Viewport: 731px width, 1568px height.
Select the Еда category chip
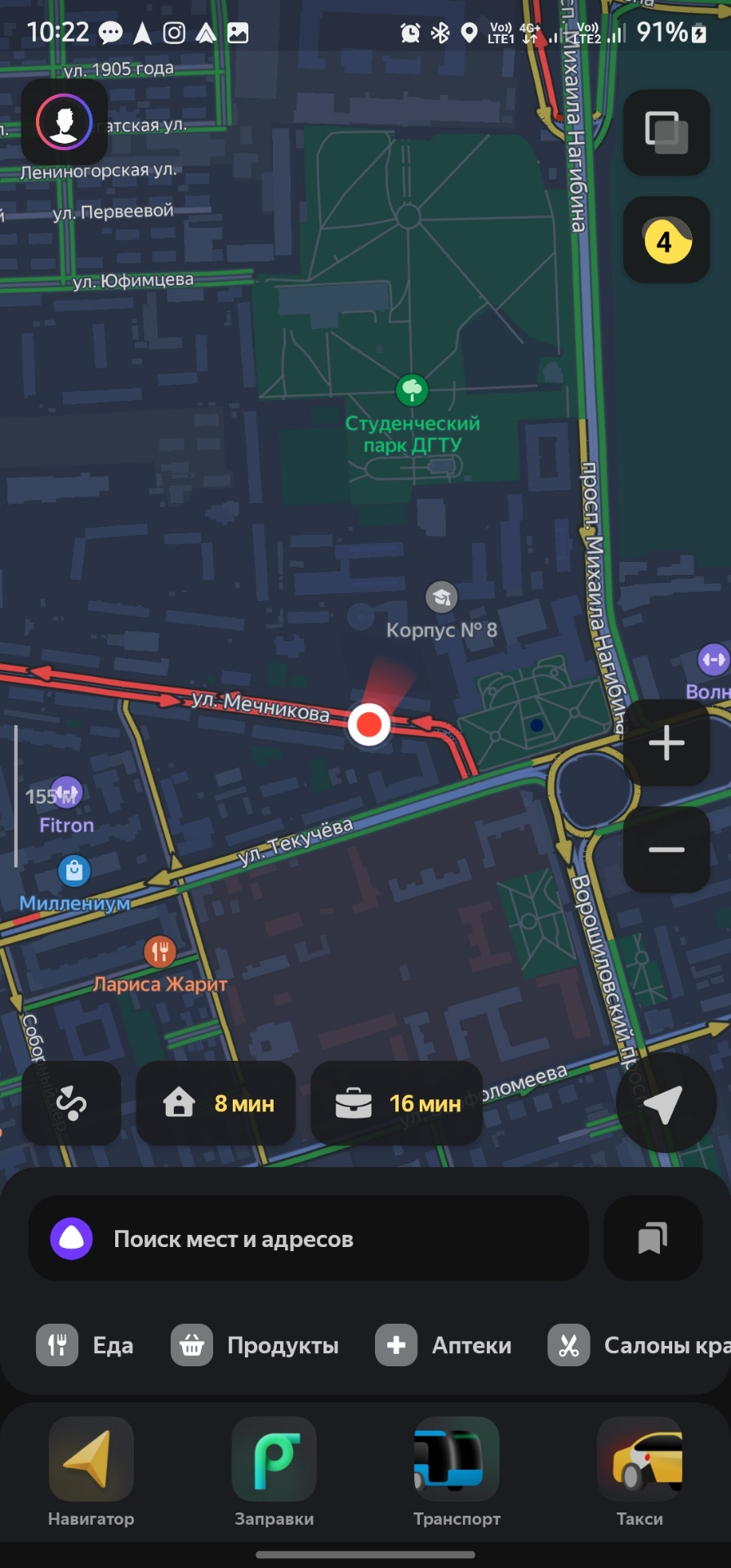85,1345
